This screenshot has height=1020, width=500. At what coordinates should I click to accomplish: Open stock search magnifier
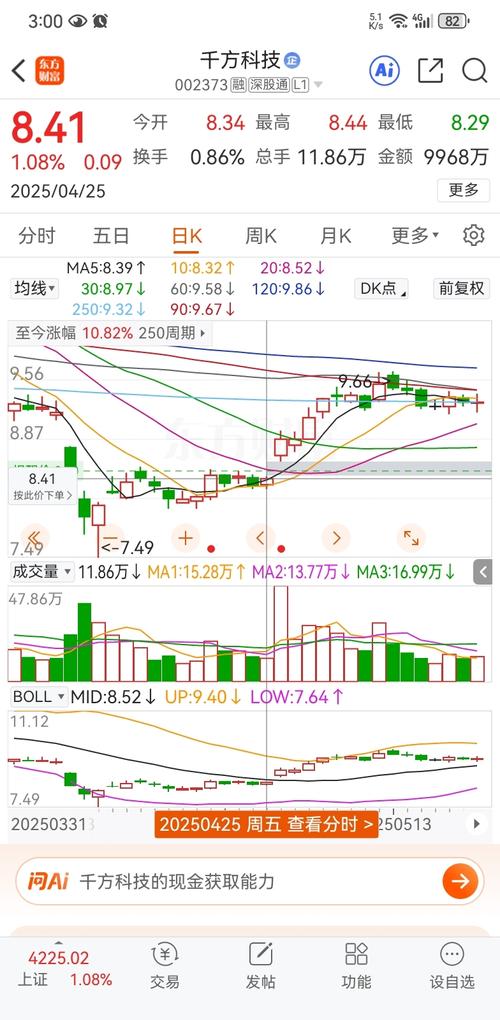click(x=475, y=70)
